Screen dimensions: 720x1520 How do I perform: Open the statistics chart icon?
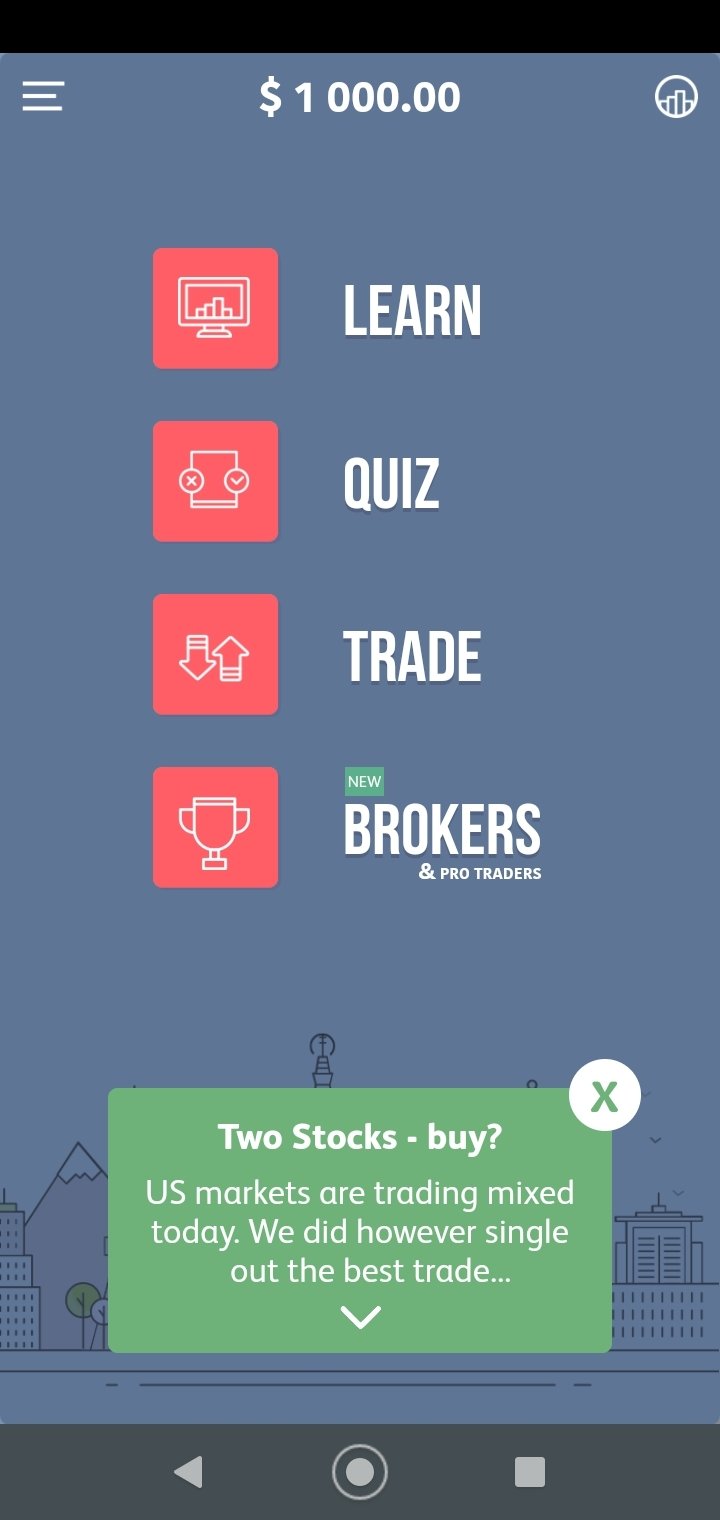pos(676,97)
